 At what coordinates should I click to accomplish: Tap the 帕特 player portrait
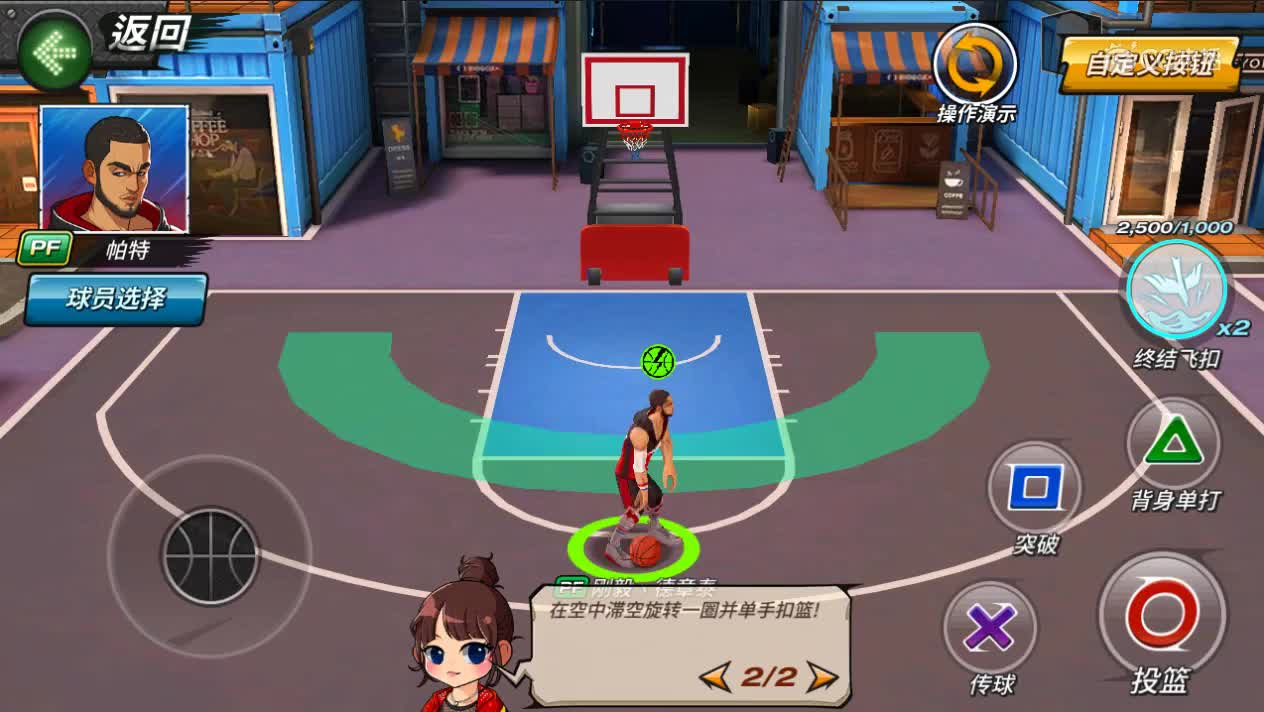click(x=114, y=168)
